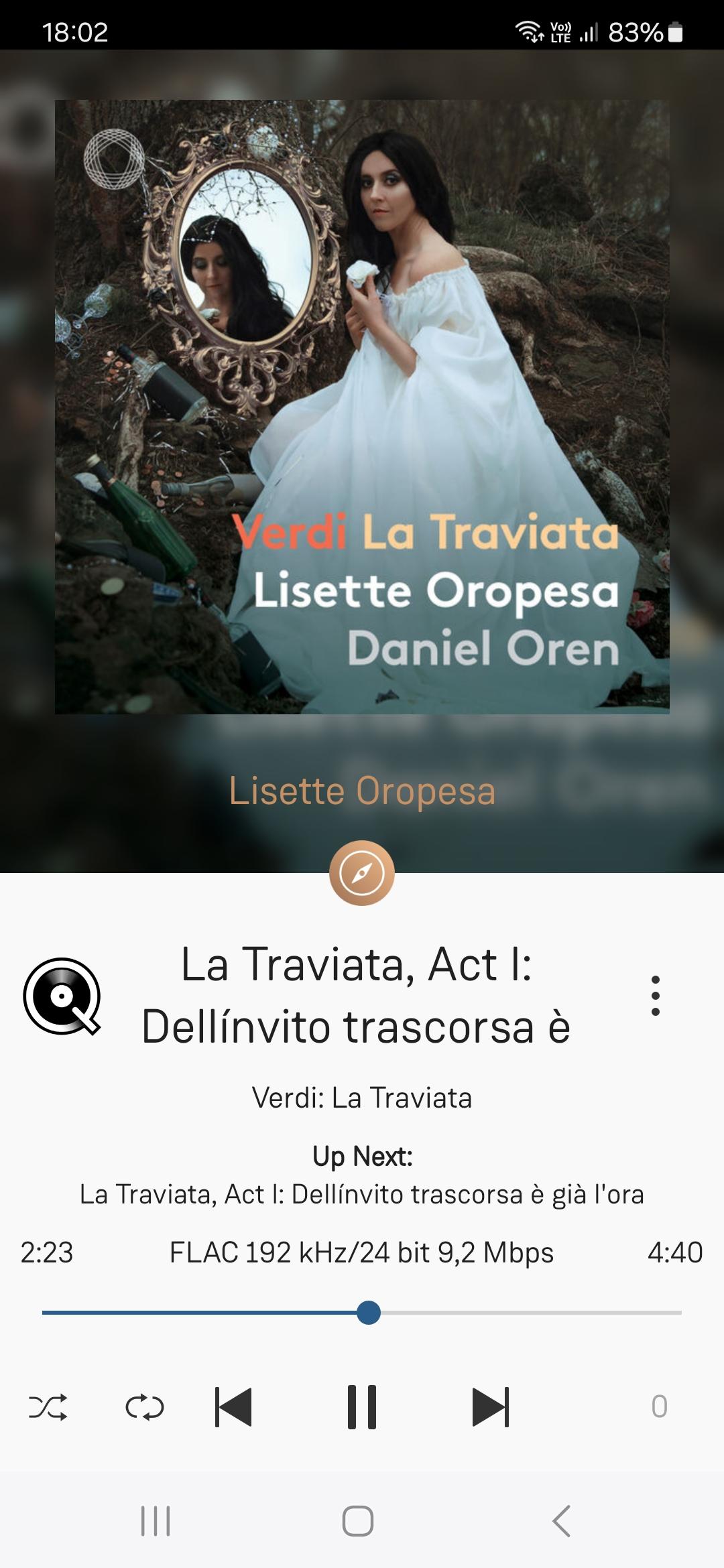
Task: Open artist Lisette Oropesa
Action: click(x=362, y=791)
